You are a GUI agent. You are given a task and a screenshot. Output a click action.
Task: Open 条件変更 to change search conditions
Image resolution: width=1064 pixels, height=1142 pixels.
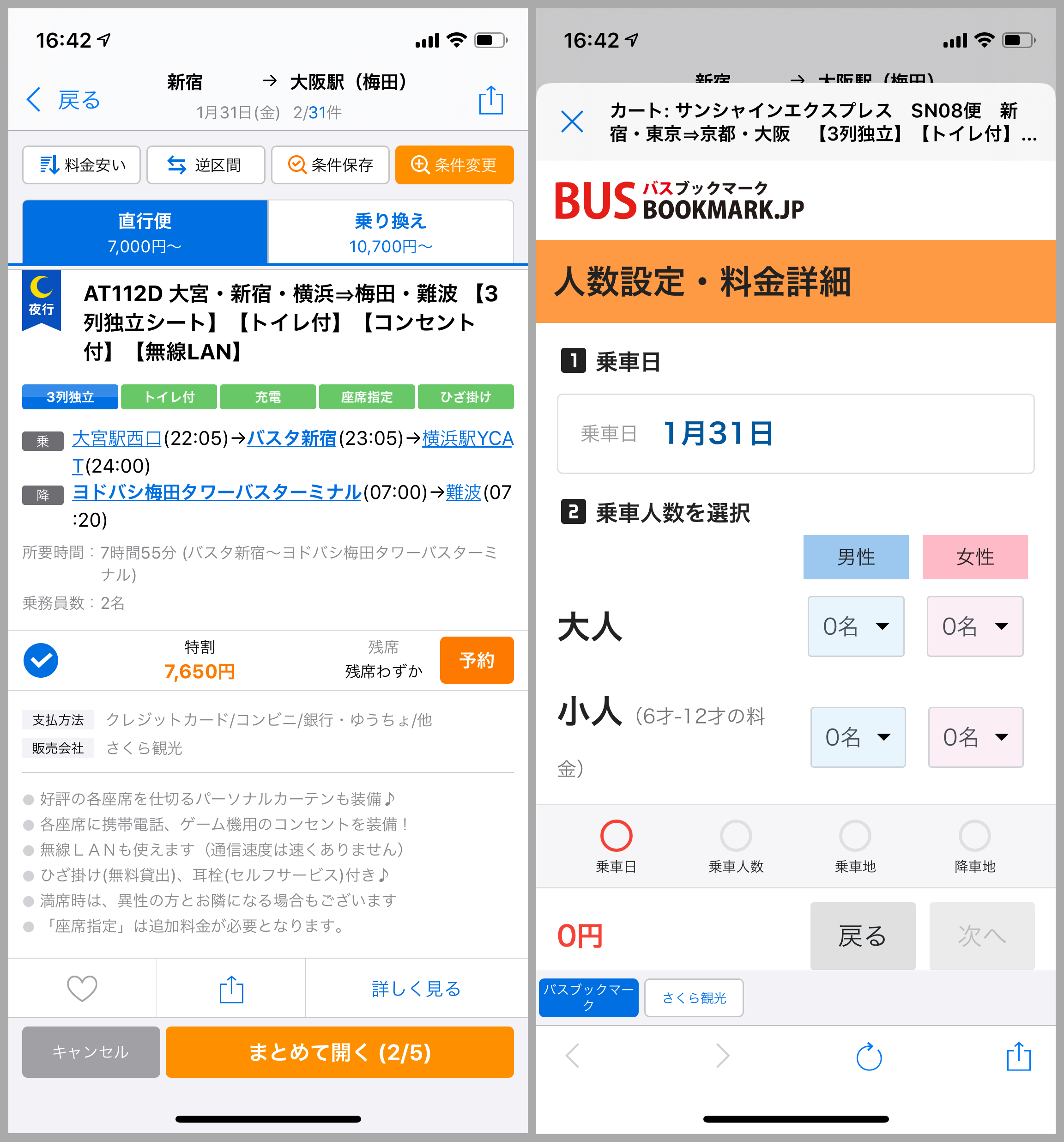pyautogui.click(x=454, y=165)
